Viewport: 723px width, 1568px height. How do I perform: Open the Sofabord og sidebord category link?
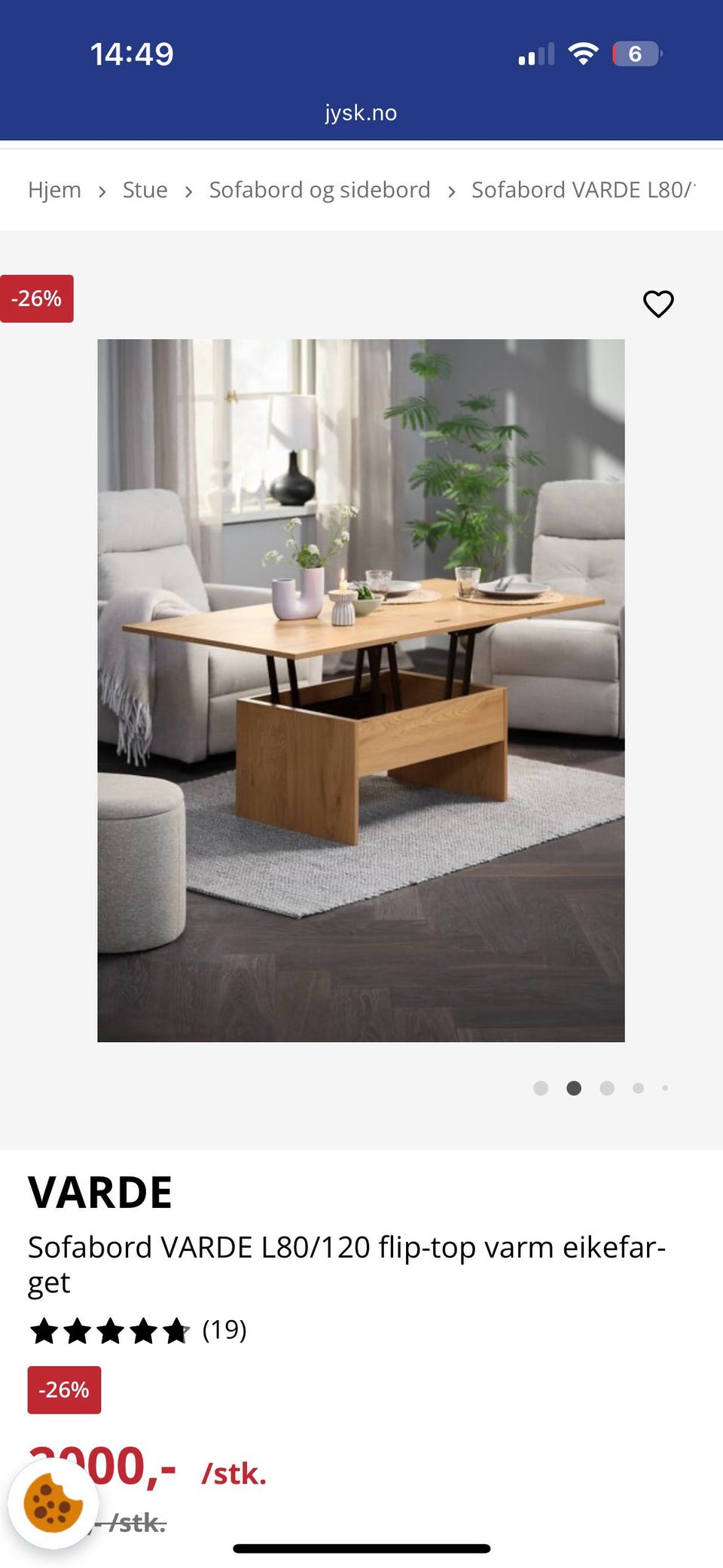point(319,189)
